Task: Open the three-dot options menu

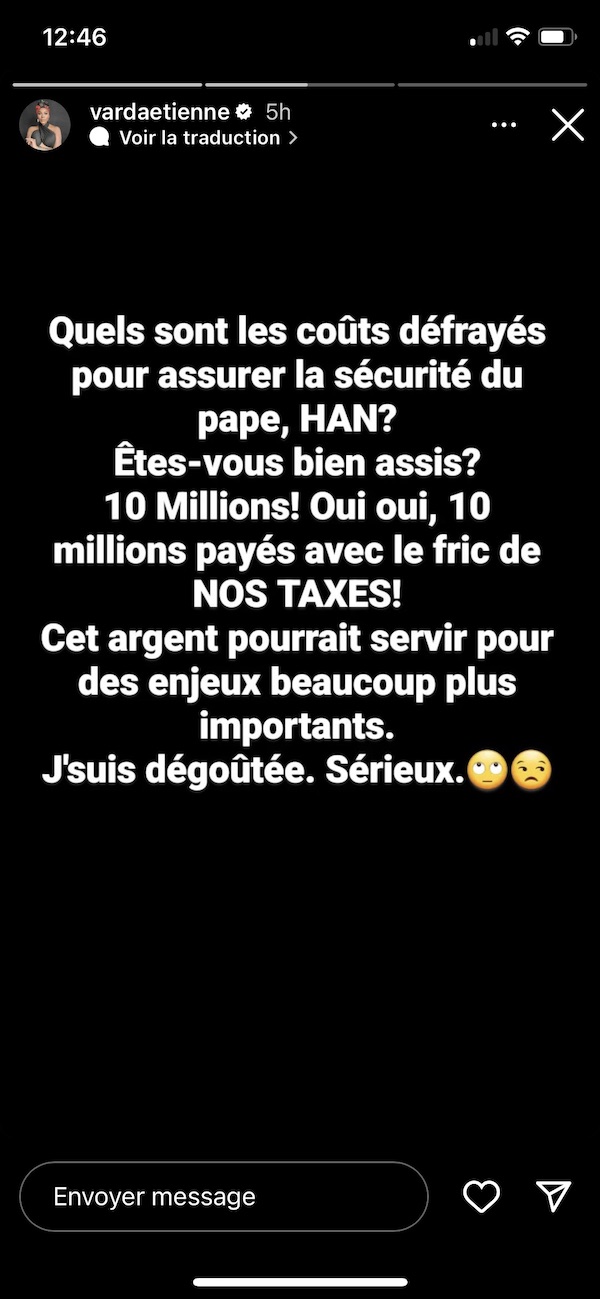Action: [x=503, y=125]
